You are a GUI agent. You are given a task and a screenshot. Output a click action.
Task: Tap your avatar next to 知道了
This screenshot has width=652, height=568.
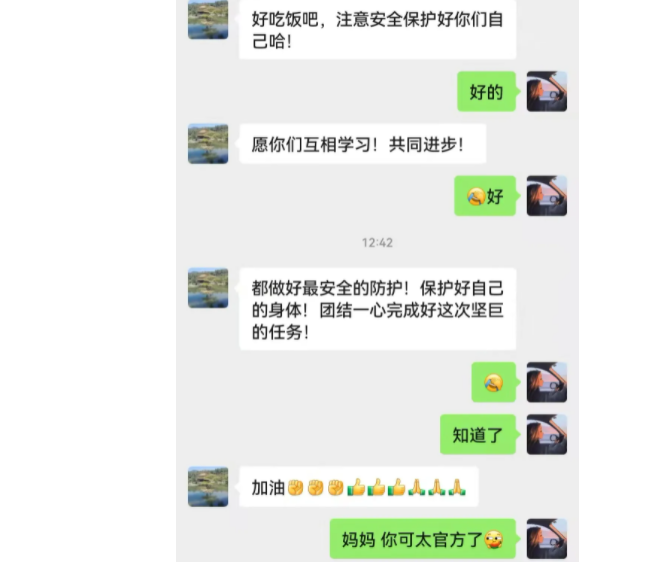point(546,434)
